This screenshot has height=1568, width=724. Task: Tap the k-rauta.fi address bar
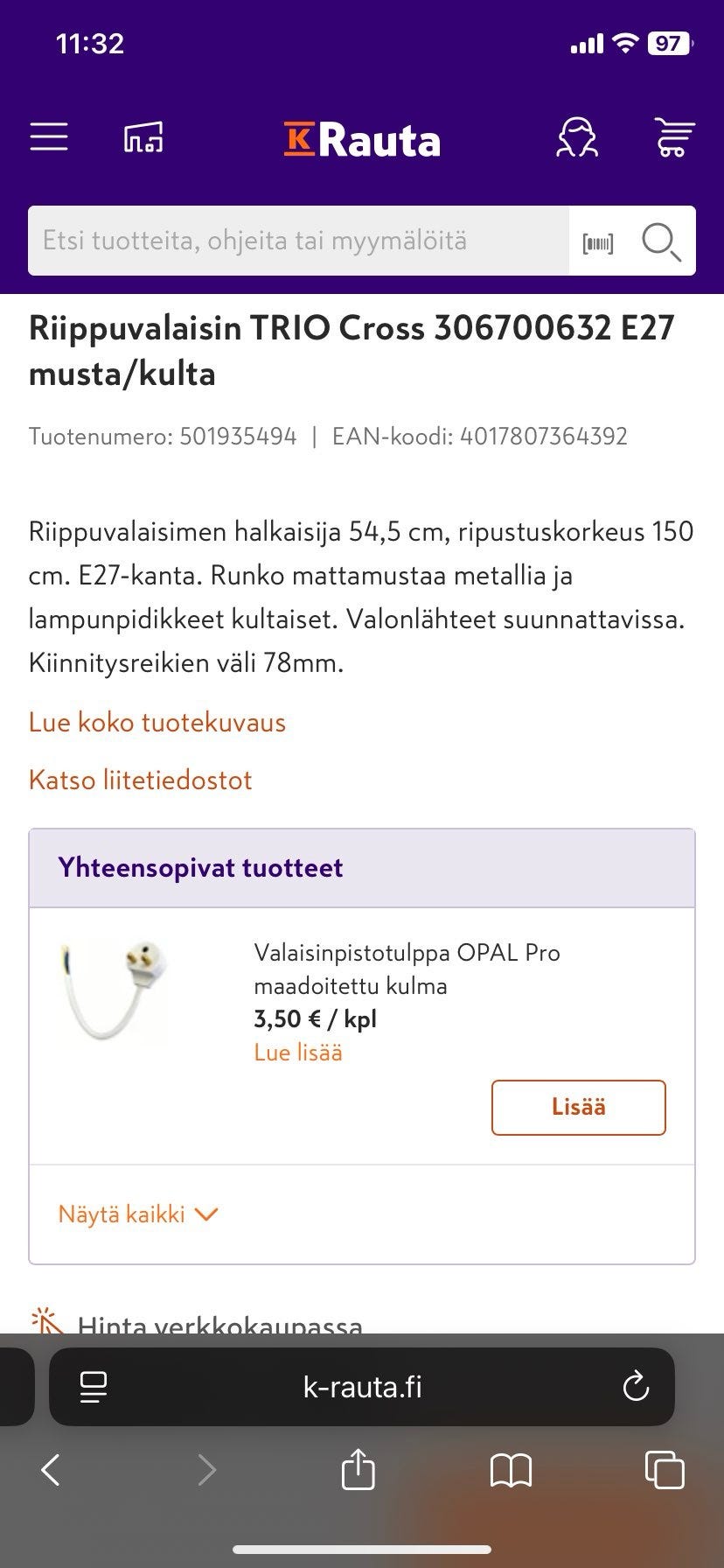(x=362, y=1386)
